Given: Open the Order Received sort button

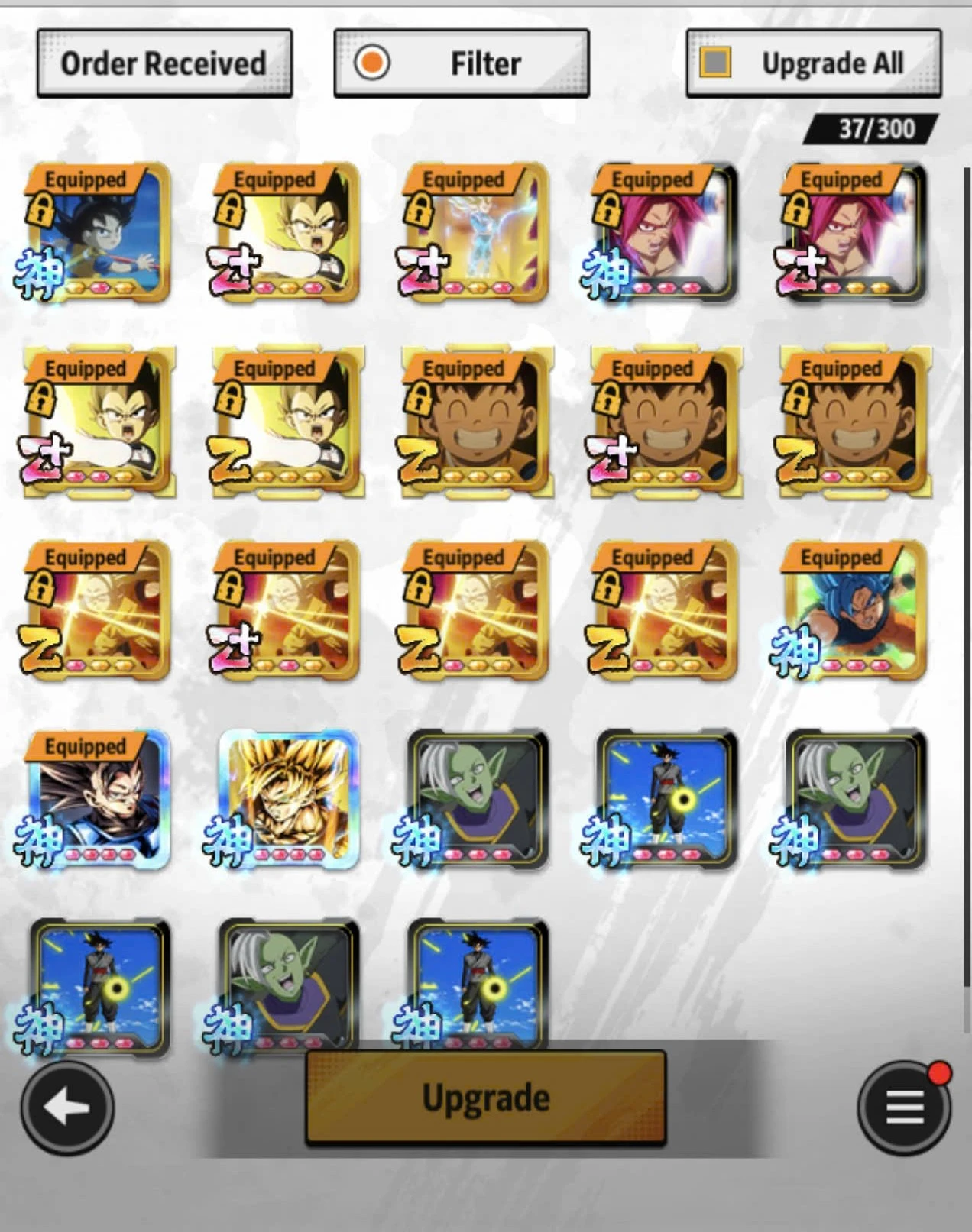Looking at the screenshot, I should click(x=164, y=63).
